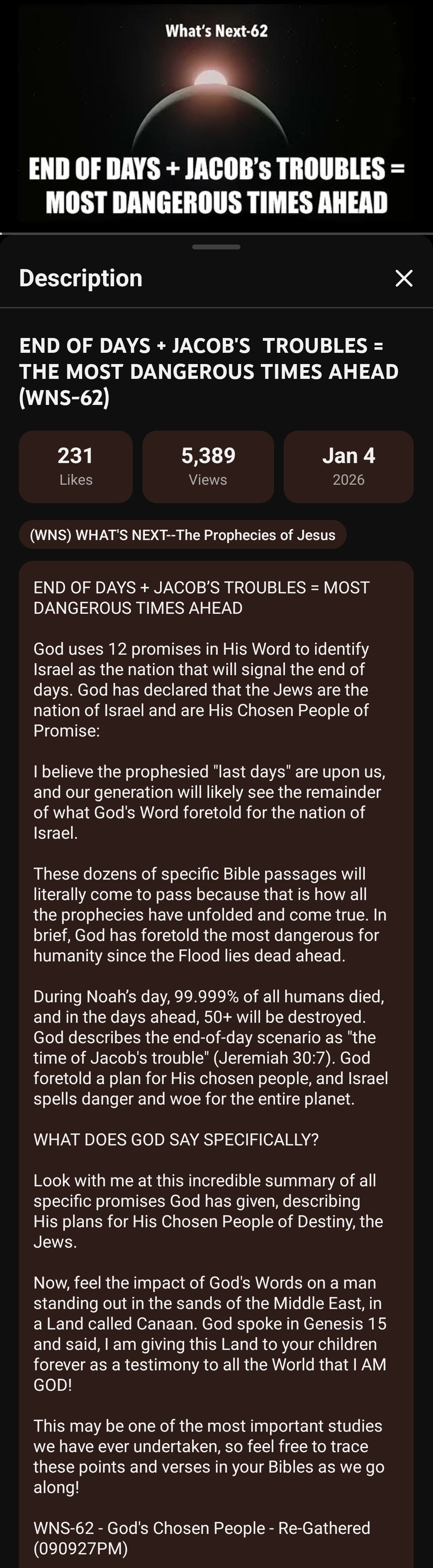Close the Description panel
433x1568 pixels.
[x=404, y=278]
